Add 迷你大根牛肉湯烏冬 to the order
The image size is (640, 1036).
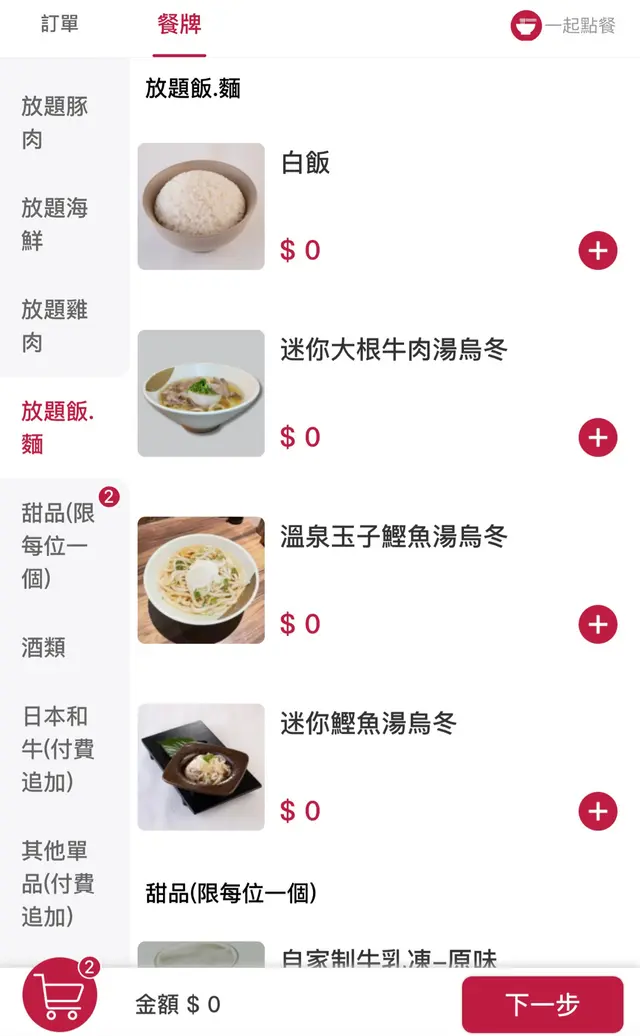click(597, 437)
